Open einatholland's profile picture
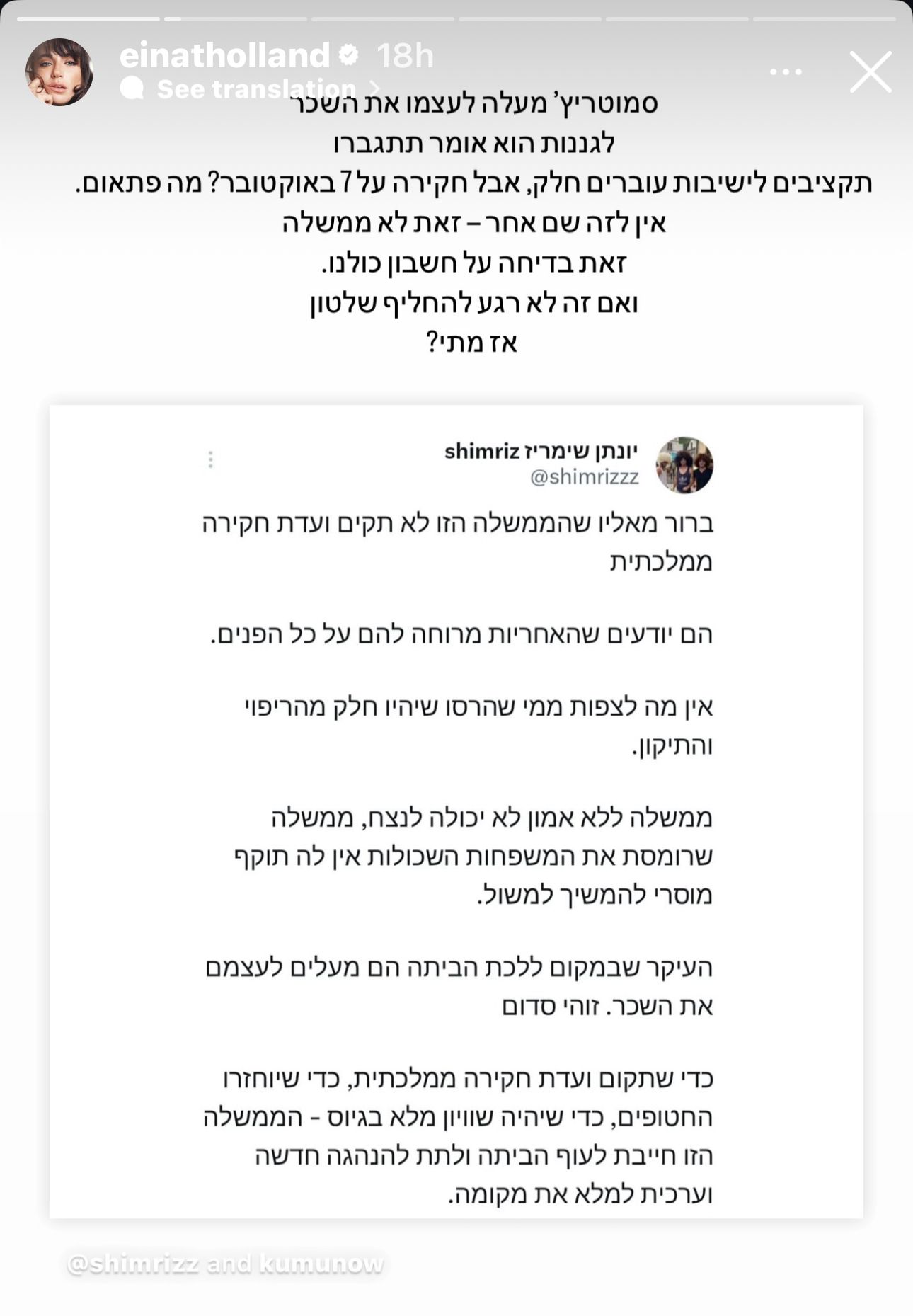 coord(59,72)
